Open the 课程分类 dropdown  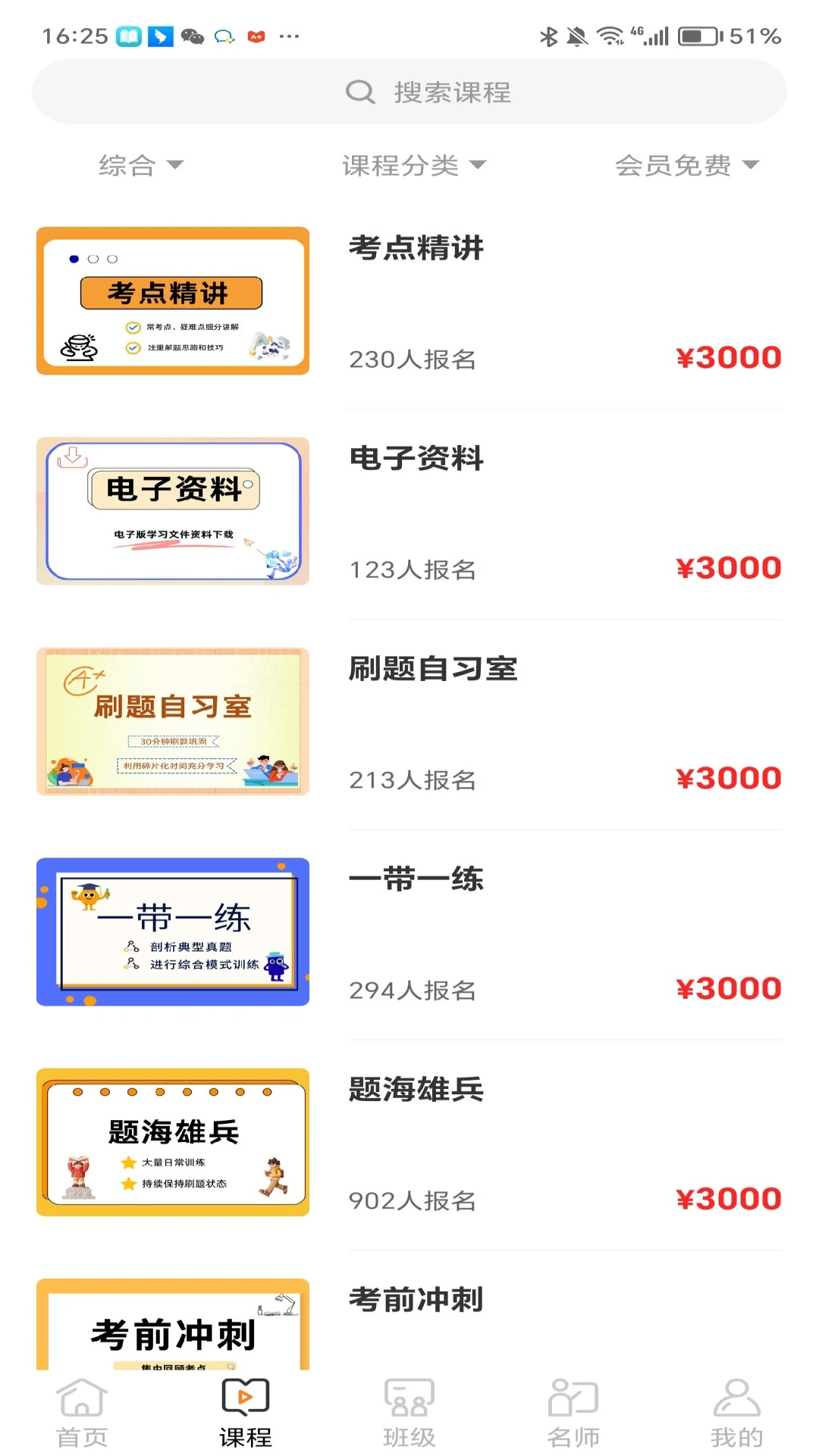413,165
